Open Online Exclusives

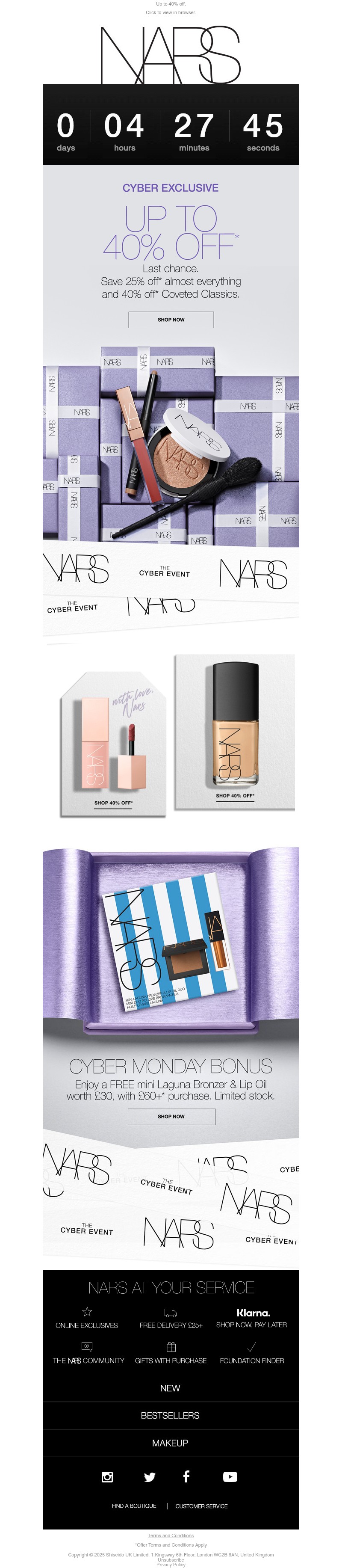[x=86, y=1320]
